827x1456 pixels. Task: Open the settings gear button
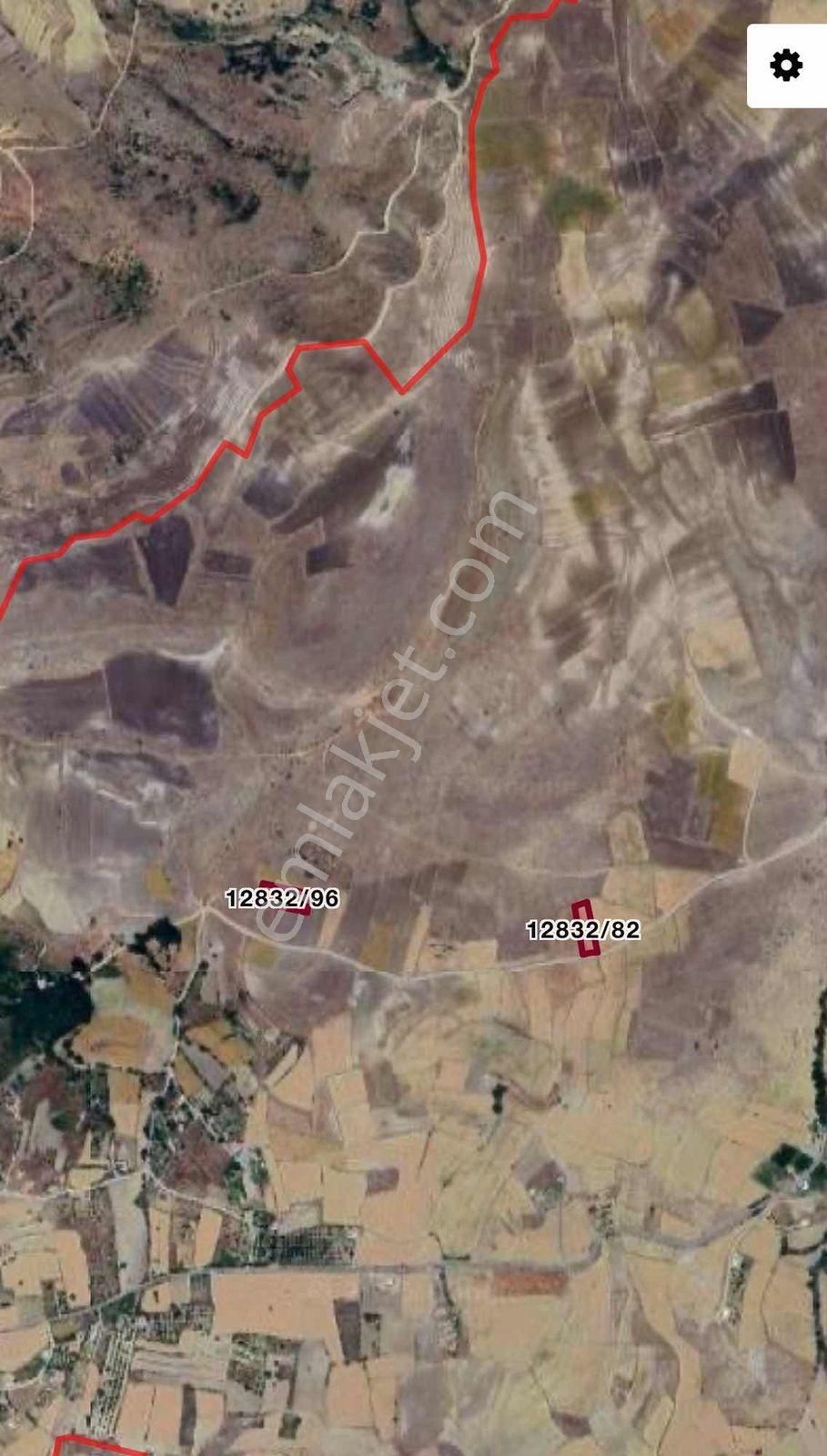(786, 66)
